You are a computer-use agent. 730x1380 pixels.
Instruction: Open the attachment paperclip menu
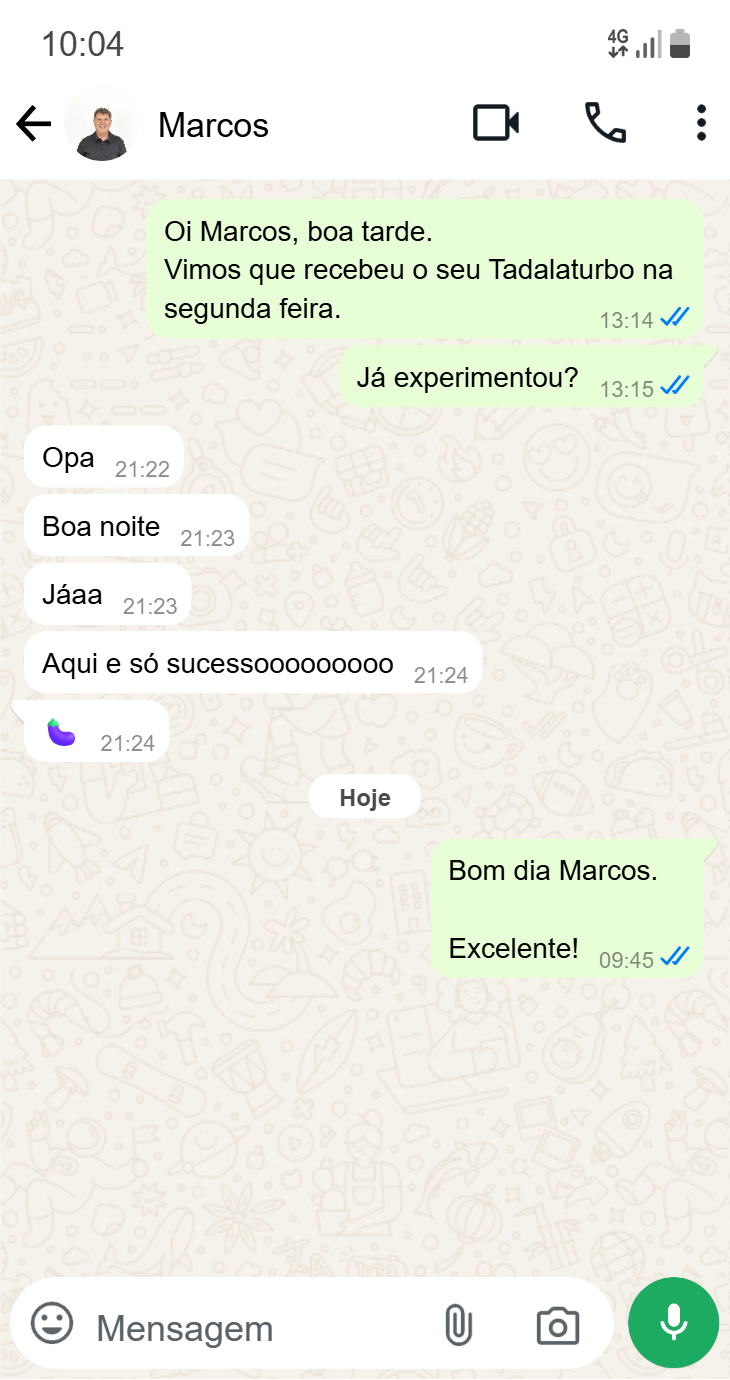(458, 1326)
